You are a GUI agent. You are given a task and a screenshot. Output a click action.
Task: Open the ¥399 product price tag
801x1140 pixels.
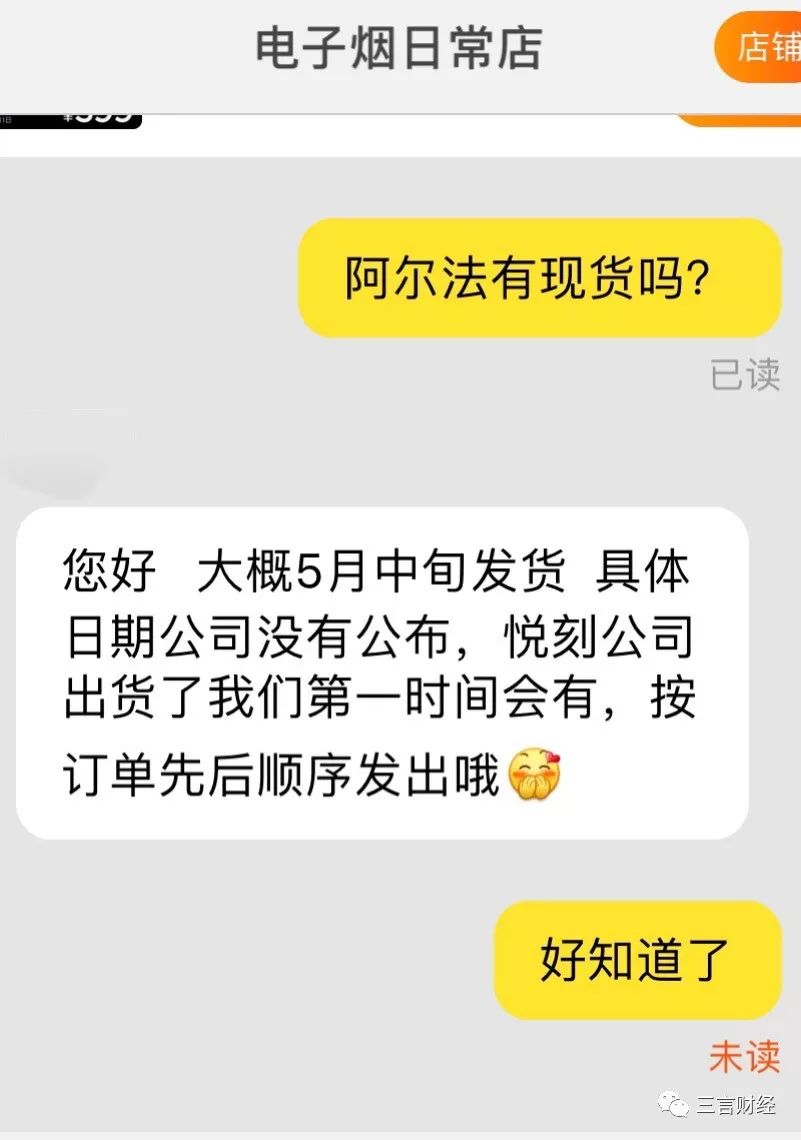(x=95, y=117)
